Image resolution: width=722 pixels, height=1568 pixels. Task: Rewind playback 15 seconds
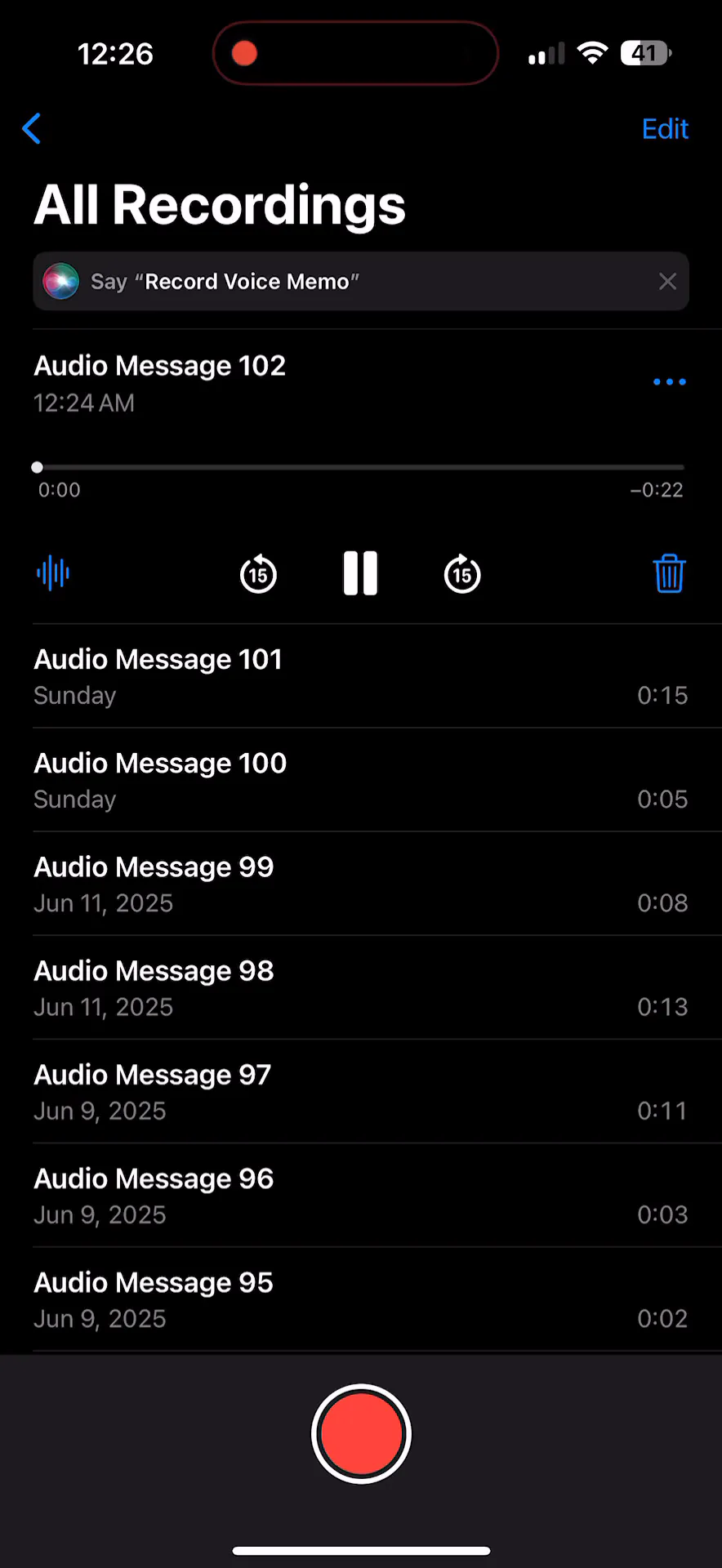[258, 574]
